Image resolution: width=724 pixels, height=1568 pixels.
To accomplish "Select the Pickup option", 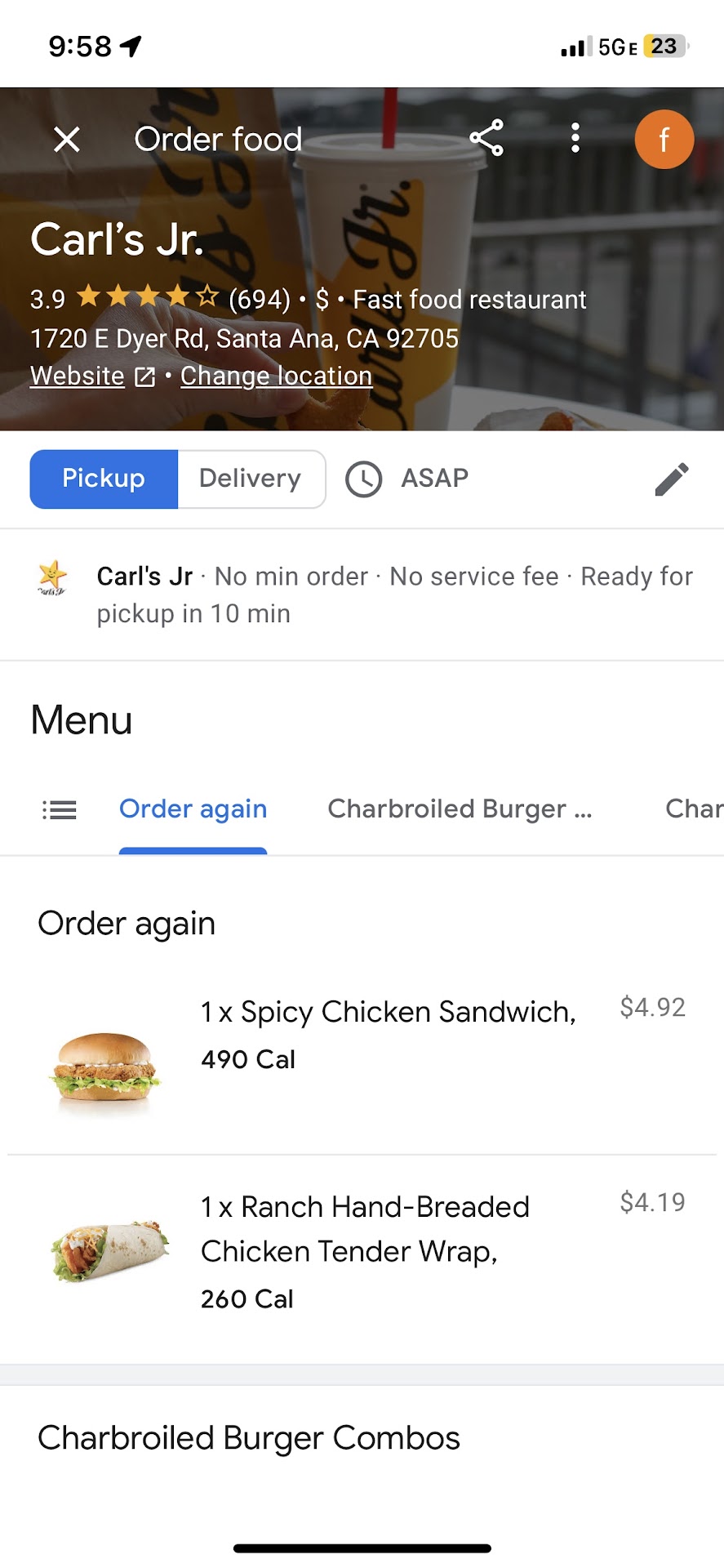I will (x=104, y=479).
